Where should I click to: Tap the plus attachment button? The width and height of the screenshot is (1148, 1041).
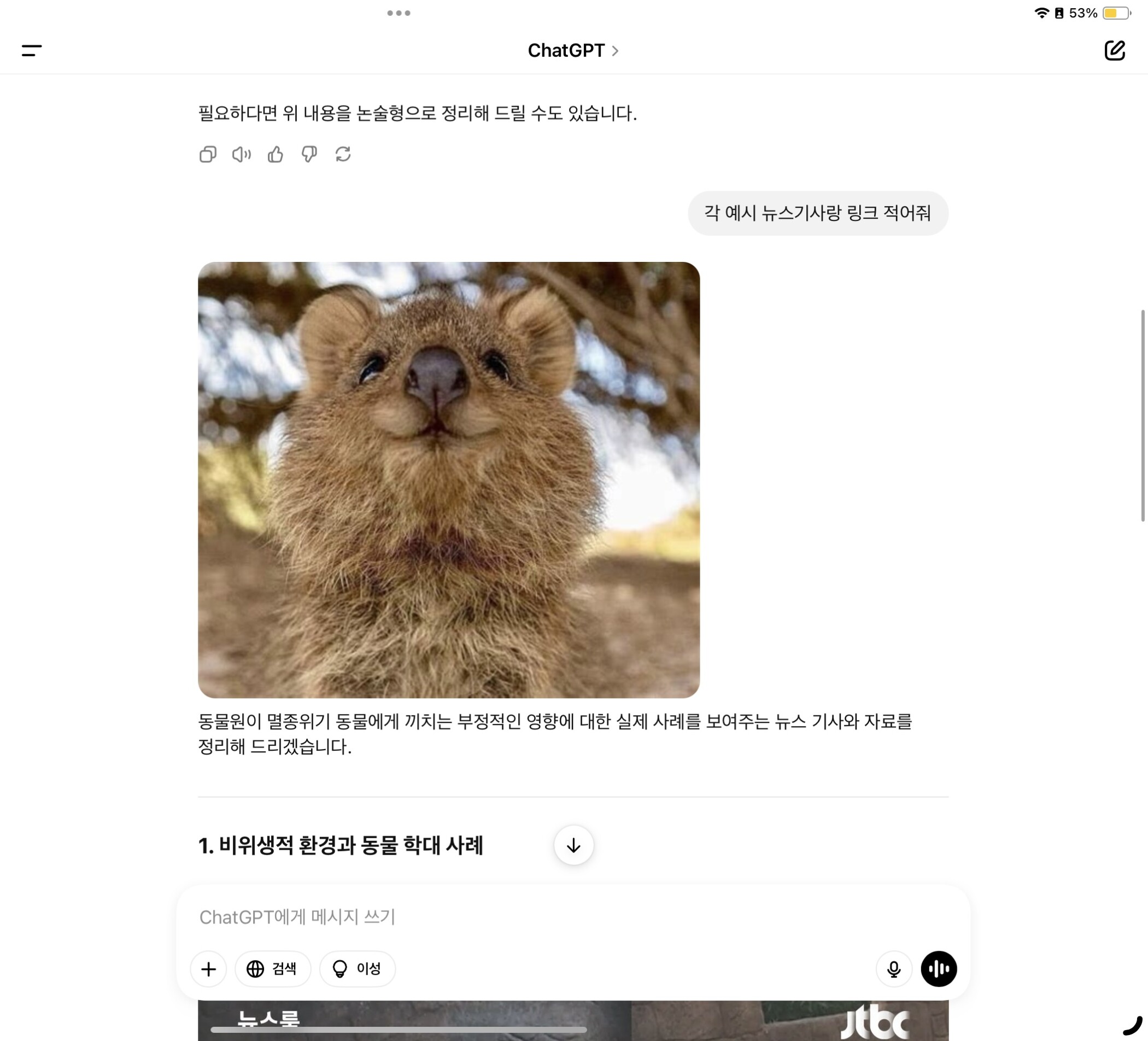pos(208,969)
